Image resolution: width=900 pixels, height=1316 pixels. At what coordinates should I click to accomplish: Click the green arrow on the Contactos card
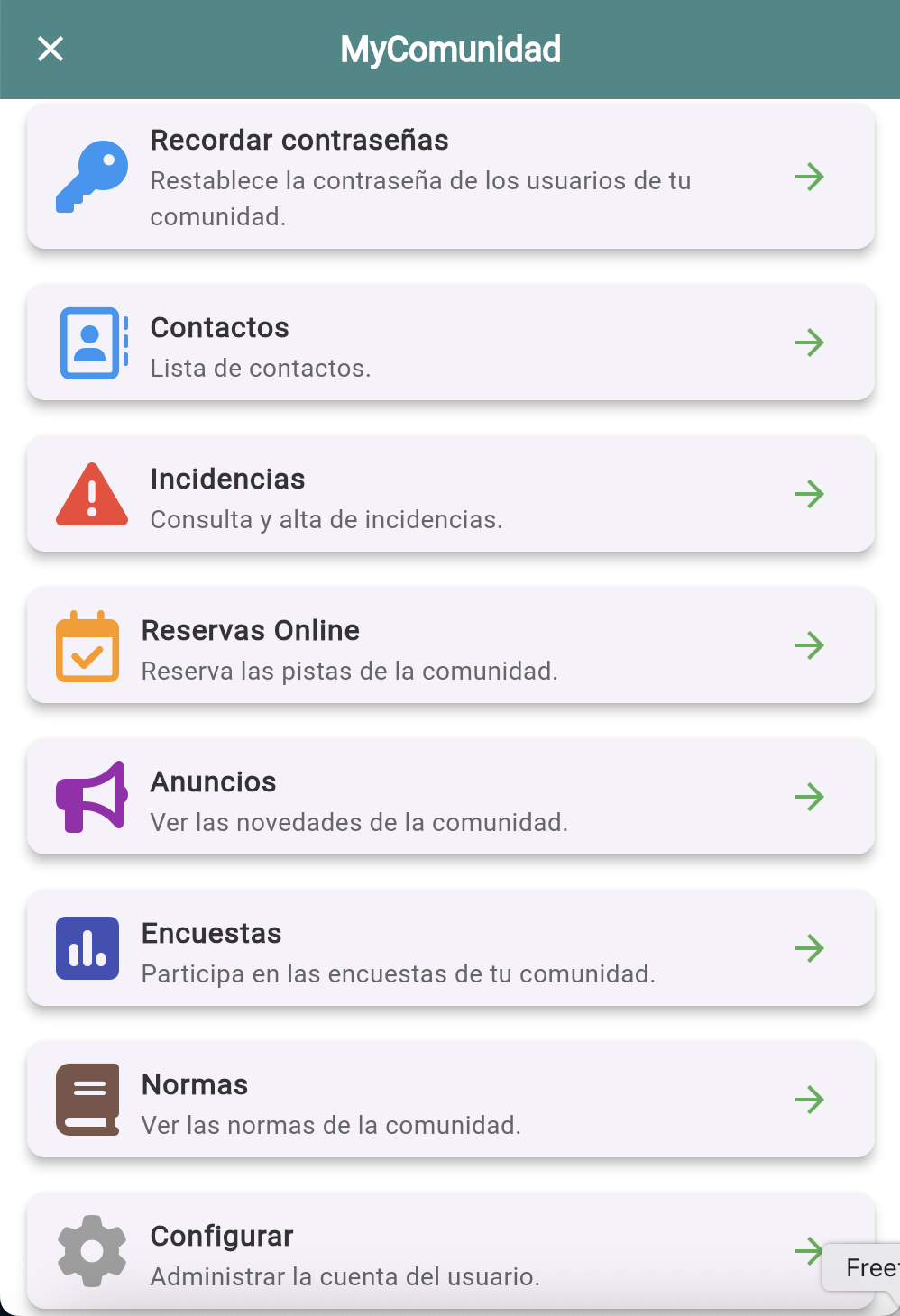click(x=810, y=343)
